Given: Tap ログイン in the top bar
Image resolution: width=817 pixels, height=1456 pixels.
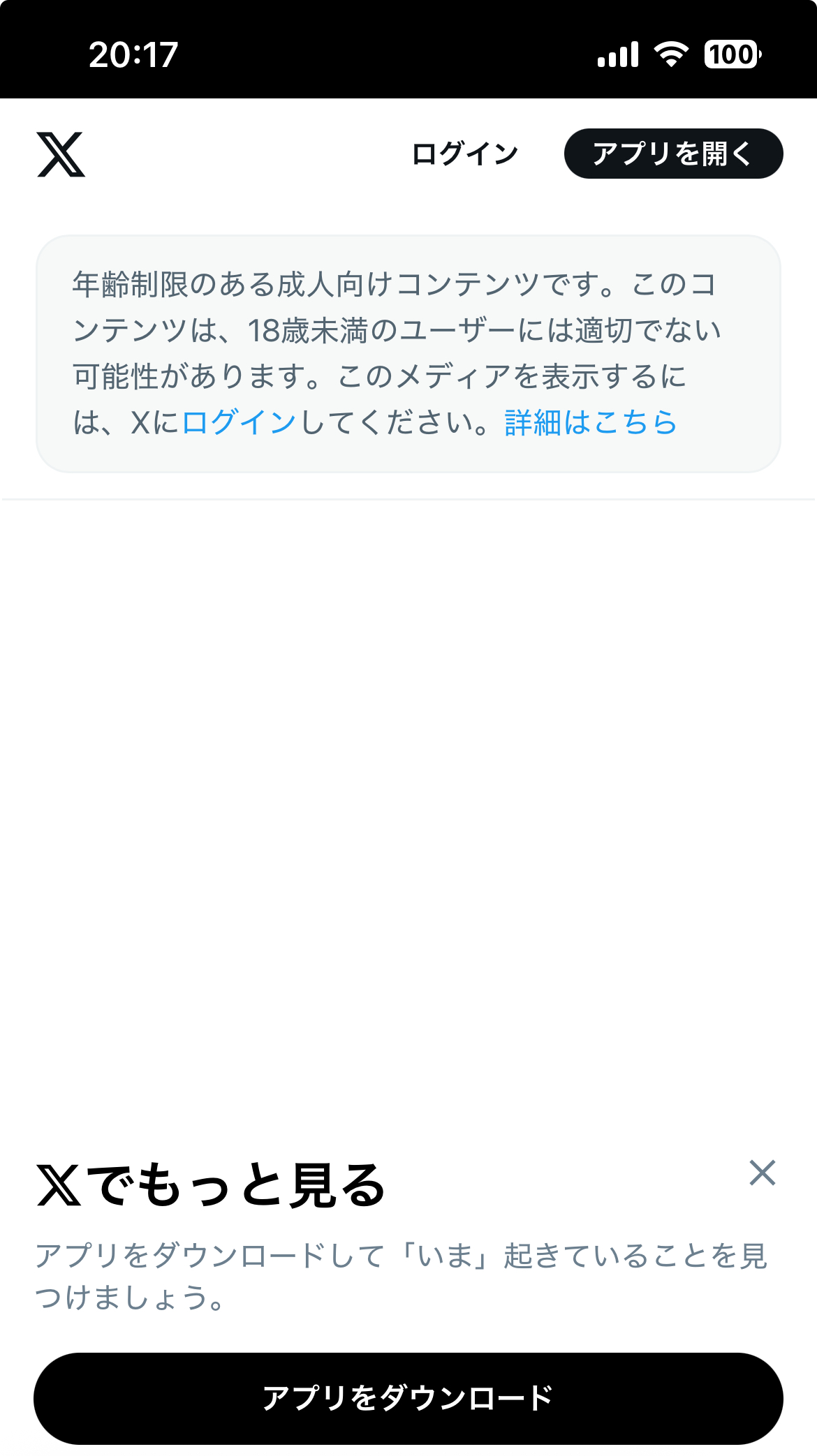Looking at the screenshot, I should pos(465,154).
